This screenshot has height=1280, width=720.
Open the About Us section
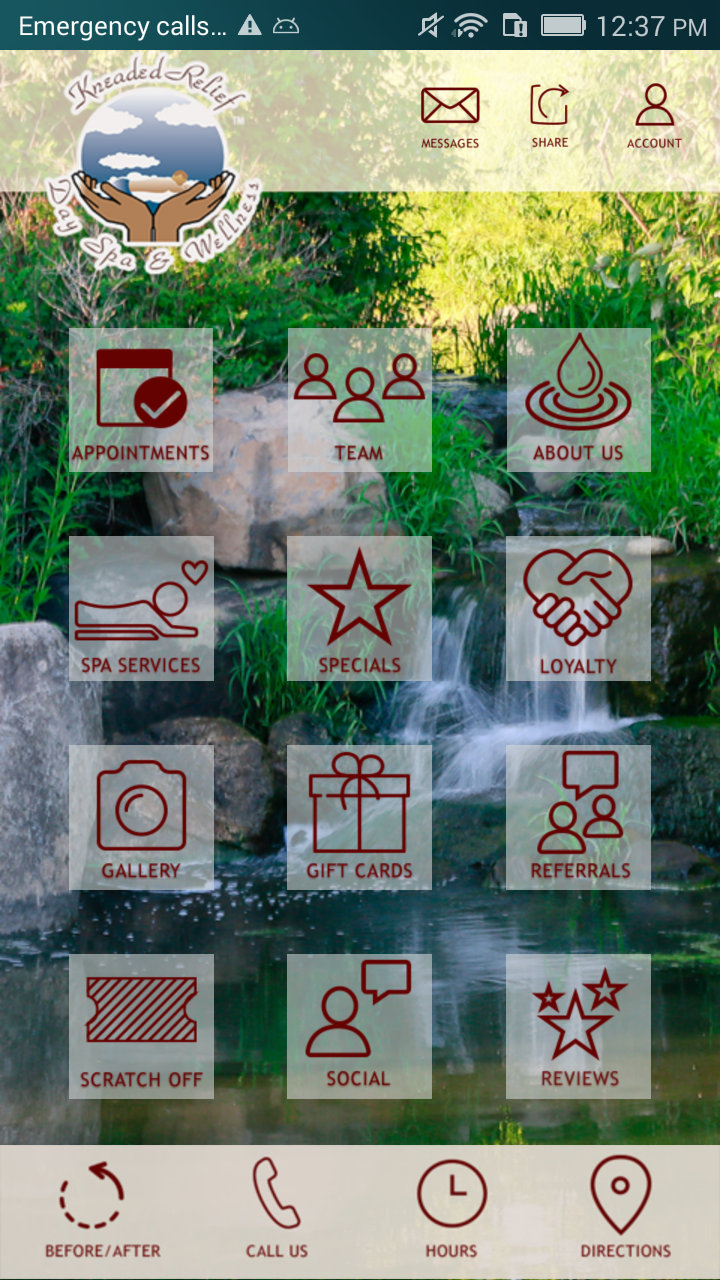[578, 400]
